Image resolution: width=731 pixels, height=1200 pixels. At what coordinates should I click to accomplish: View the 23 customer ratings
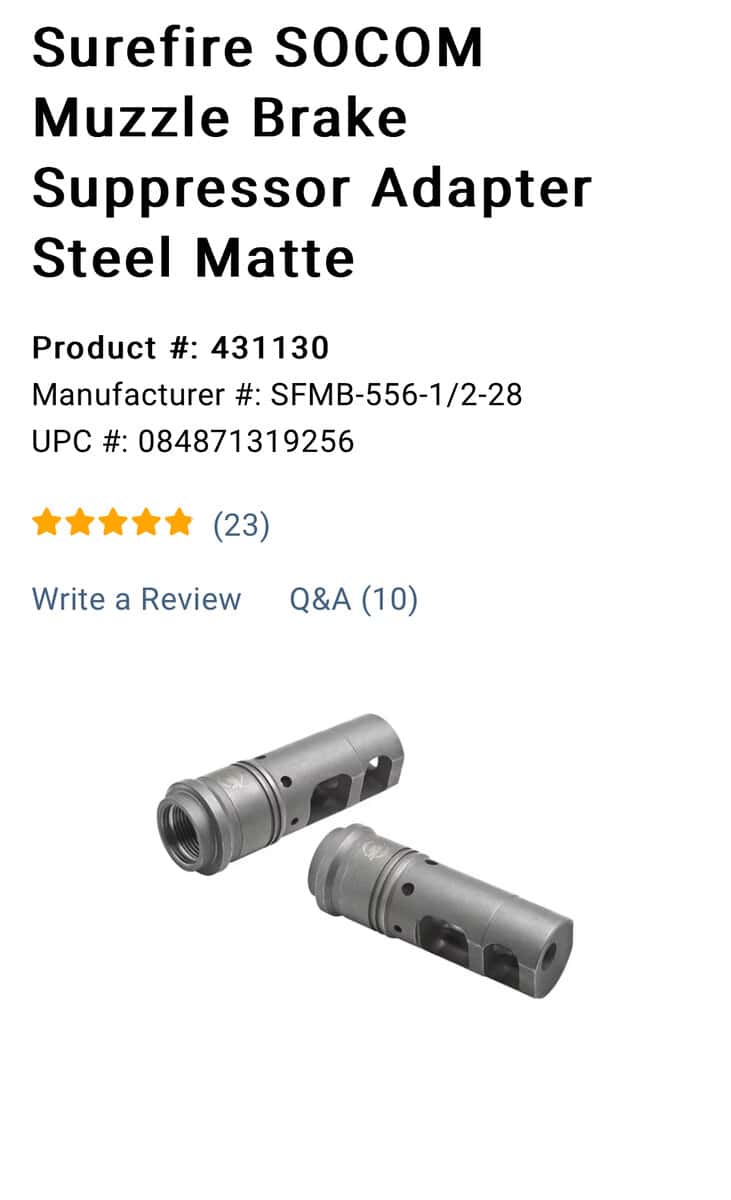point(241,524)
